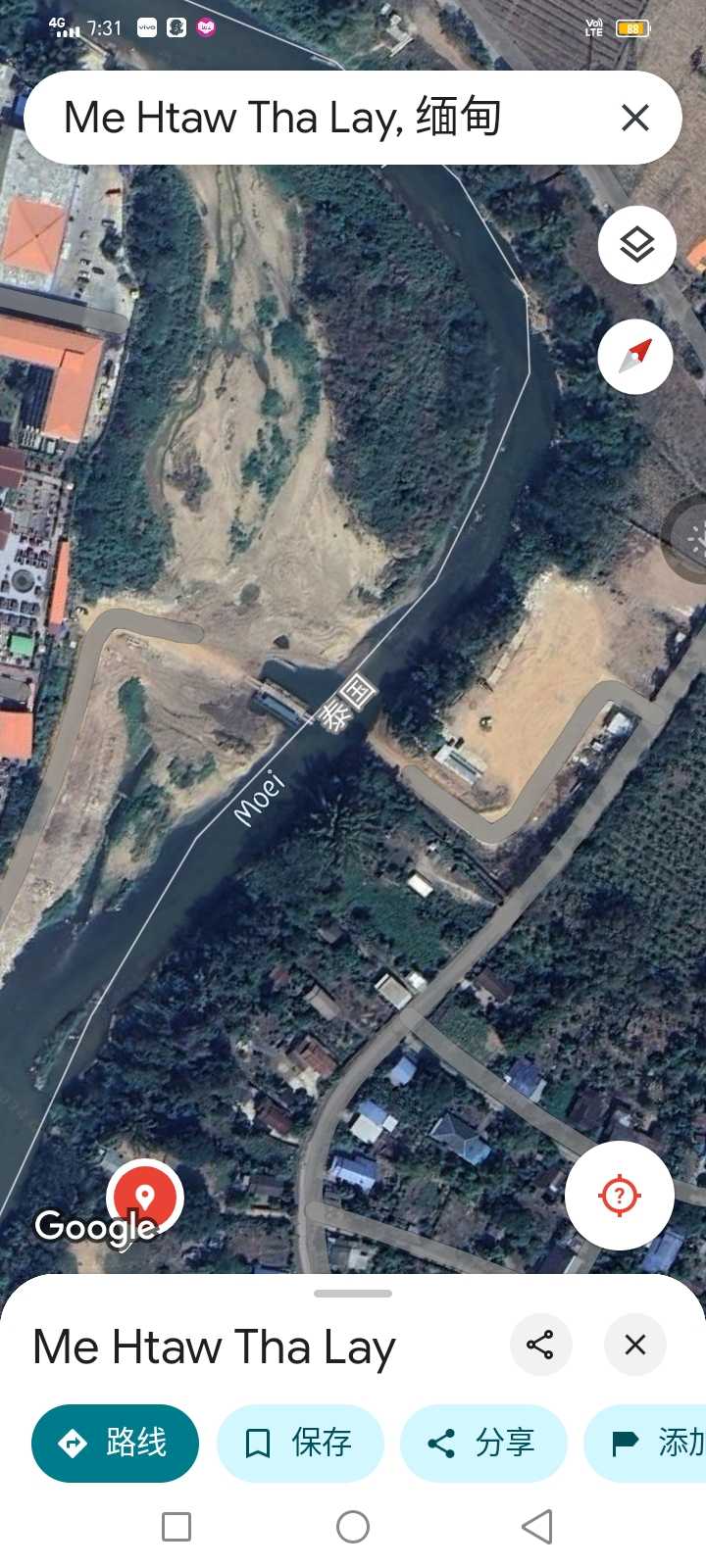Expand the place sheet drag handle
The height and width of the screenshot is (1568, 706).
pos(353,1294)
